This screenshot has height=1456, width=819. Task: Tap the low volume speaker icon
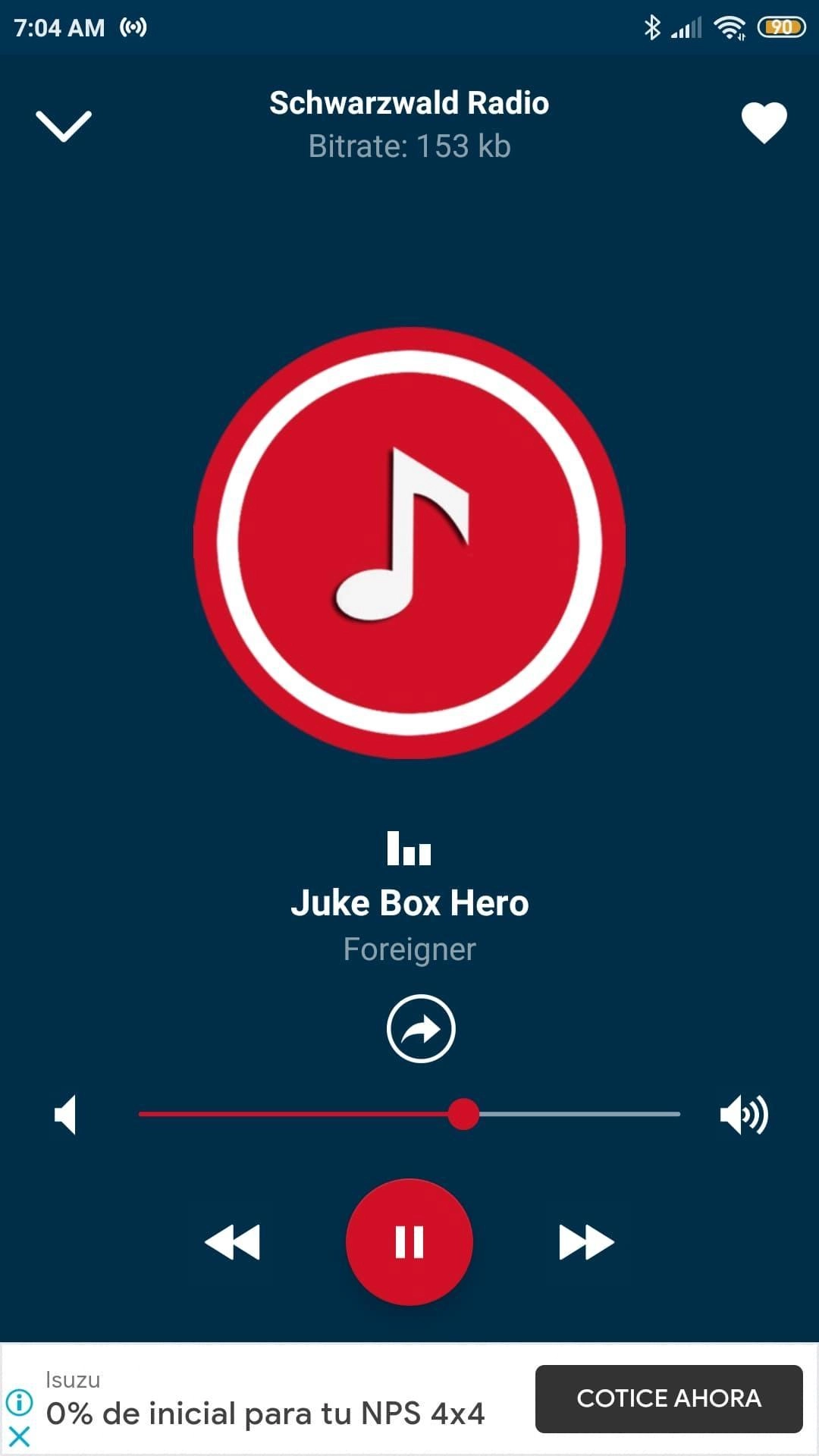point(67,1115)
